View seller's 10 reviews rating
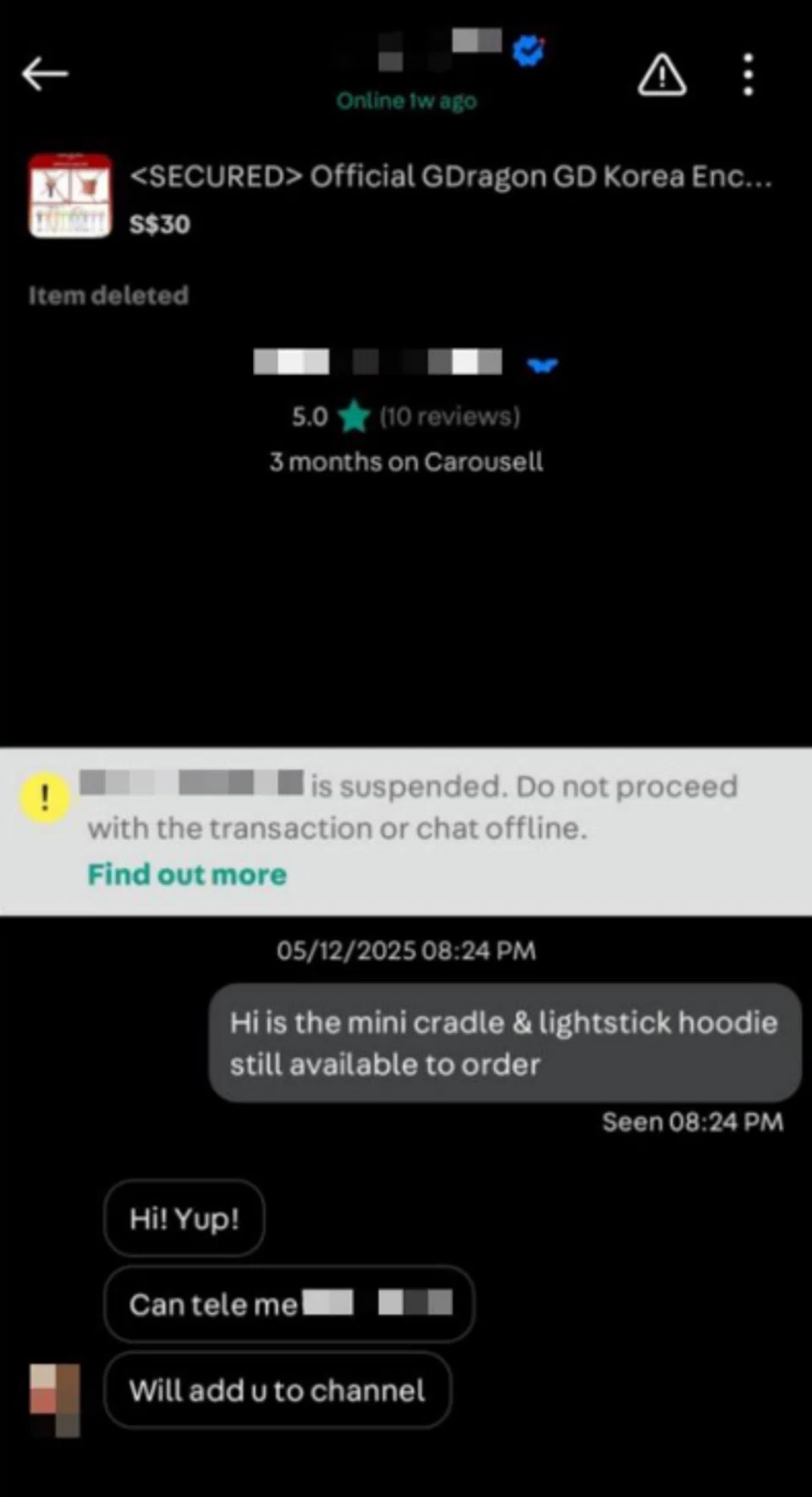Image resolution: width=812 pixels, height=1497 pixels. (406, 416)
